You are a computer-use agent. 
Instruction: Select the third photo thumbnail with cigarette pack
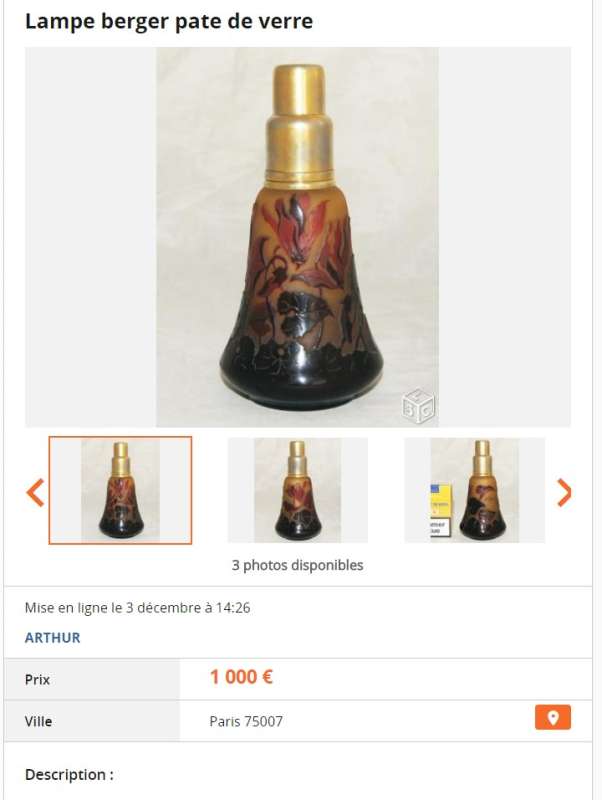tap(474, 490)
